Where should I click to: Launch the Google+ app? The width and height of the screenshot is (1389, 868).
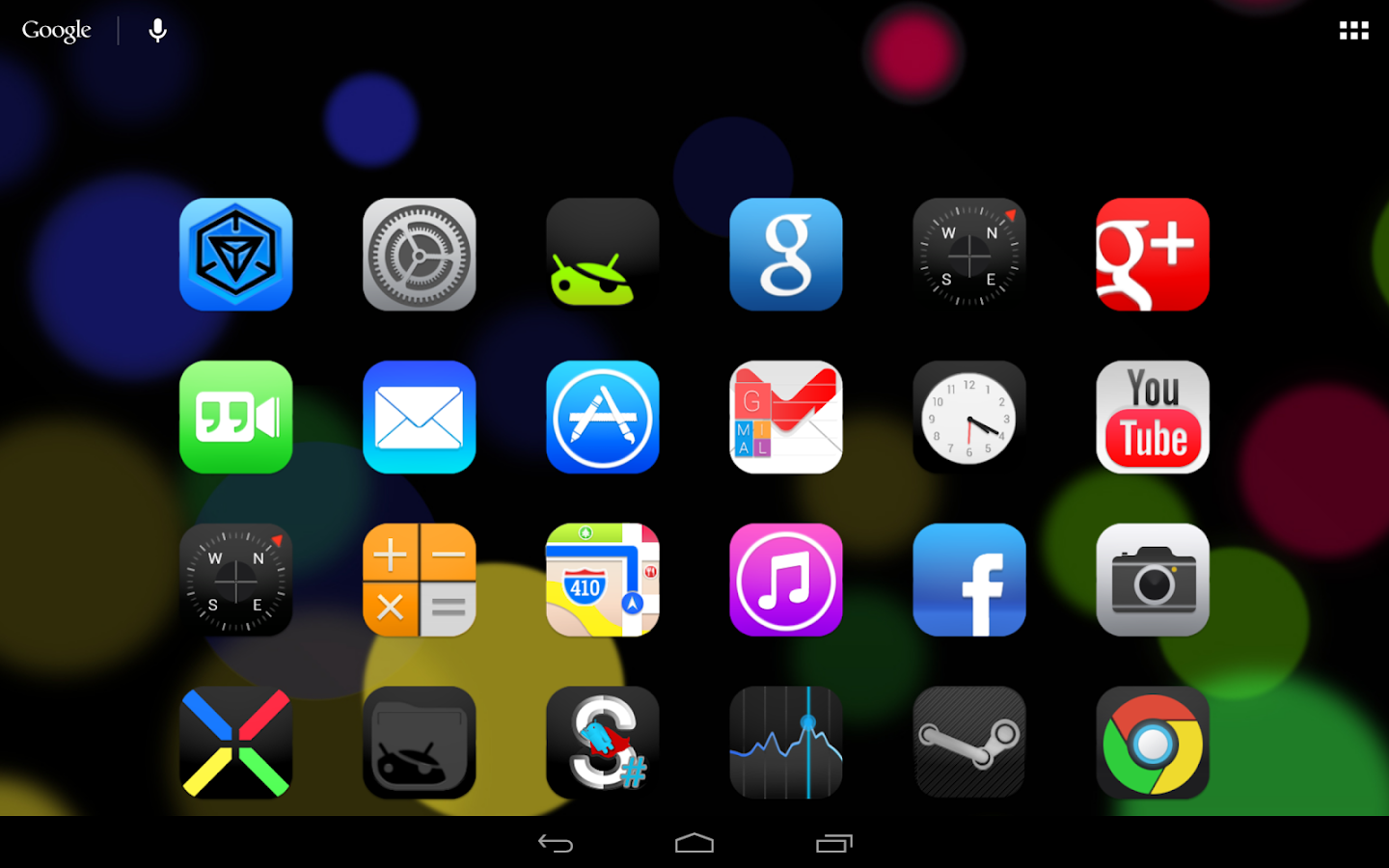point(1153,255)
